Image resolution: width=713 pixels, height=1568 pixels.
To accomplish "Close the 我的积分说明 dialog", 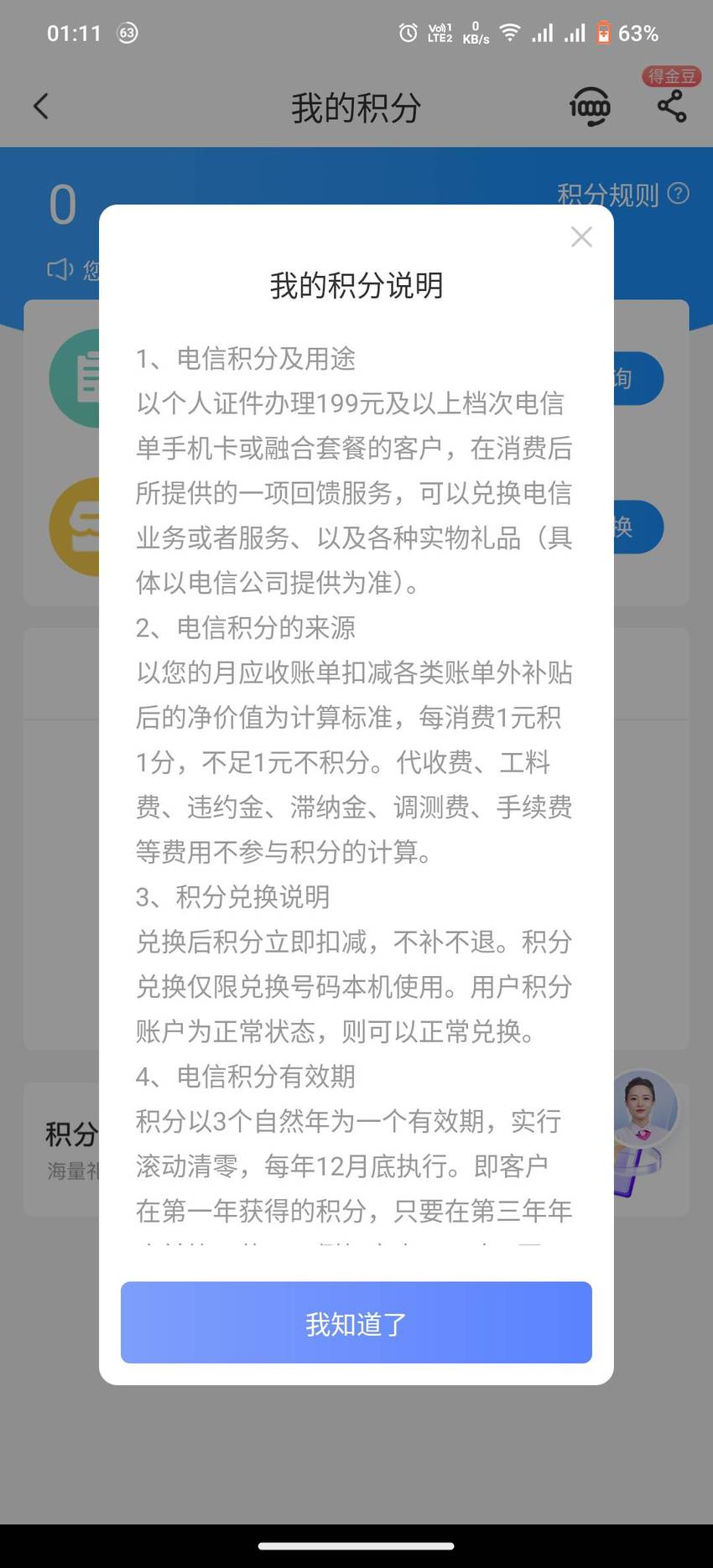I will click(x=581, y=236).
